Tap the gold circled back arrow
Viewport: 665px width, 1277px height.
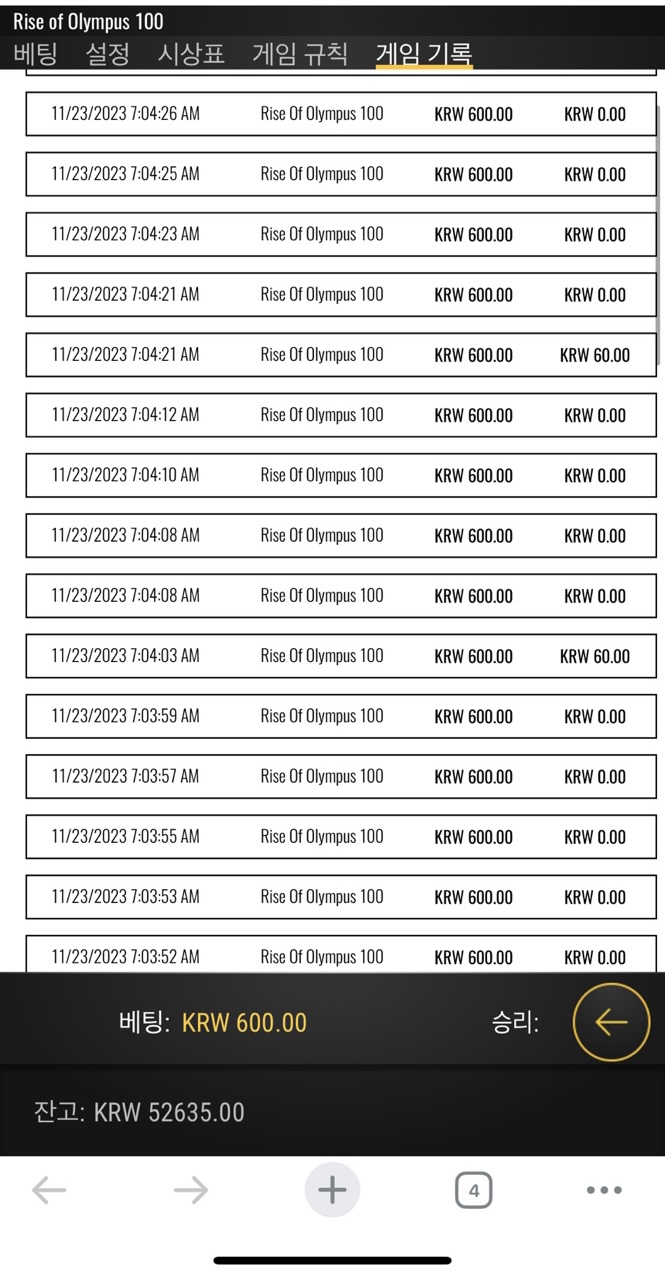610,1021
